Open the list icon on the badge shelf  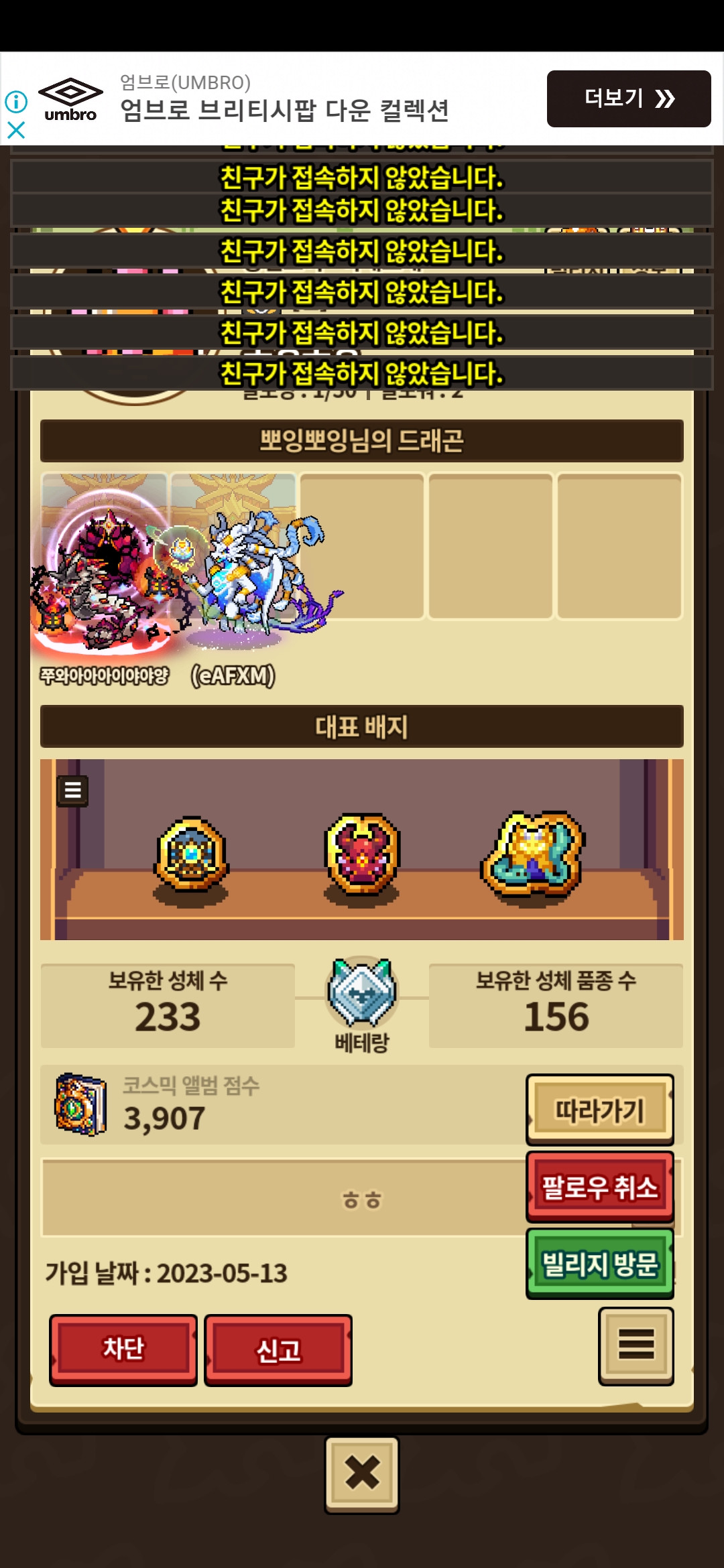pyautogui.click(x=72, y=791)
